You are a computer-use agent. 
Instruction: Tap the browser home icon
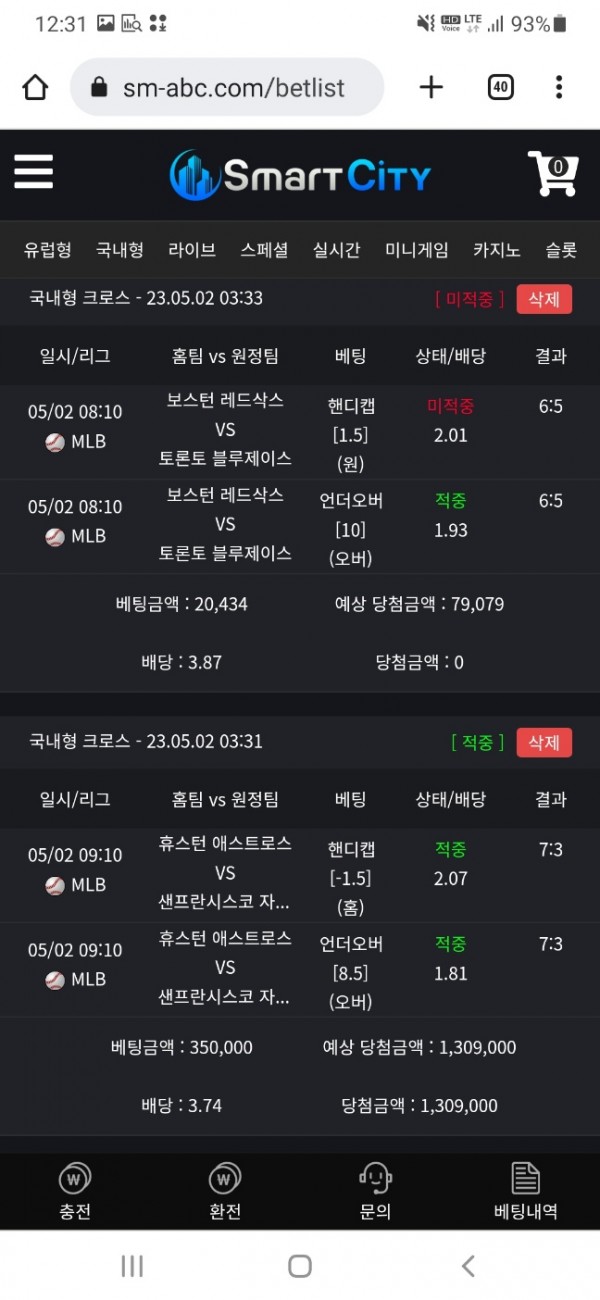click(35, 88)
